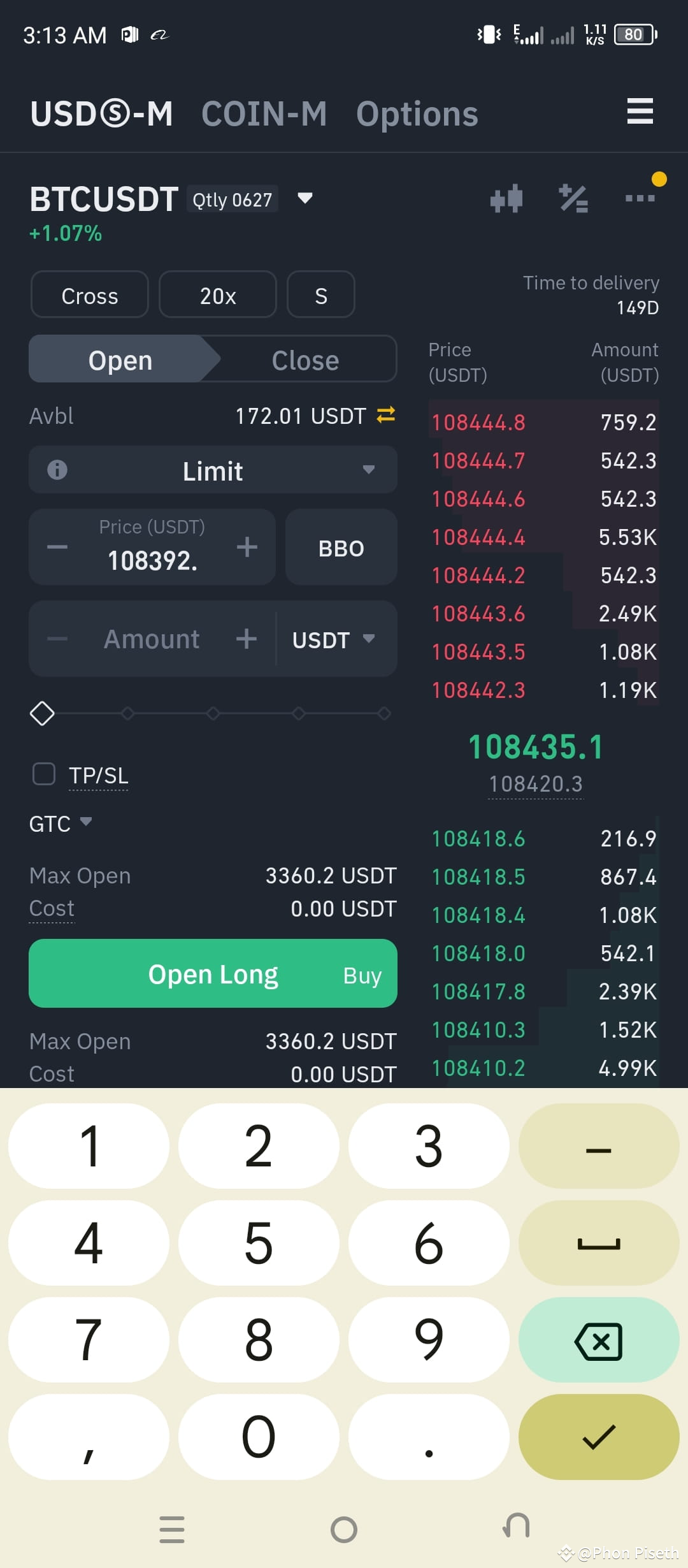Screen dimensions: 688x1568
Task: Switch to the COIN-M tab
Action: [x=264, y=113]
